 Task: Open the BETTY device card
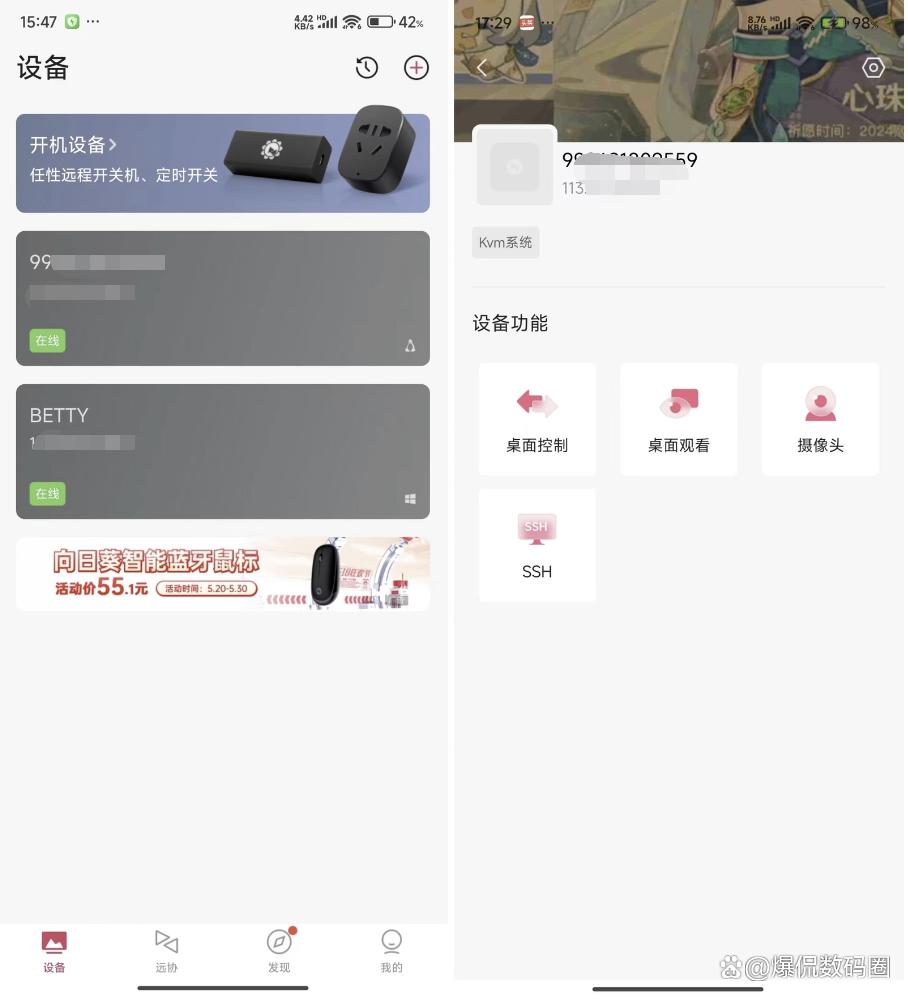tap(222, 451)
